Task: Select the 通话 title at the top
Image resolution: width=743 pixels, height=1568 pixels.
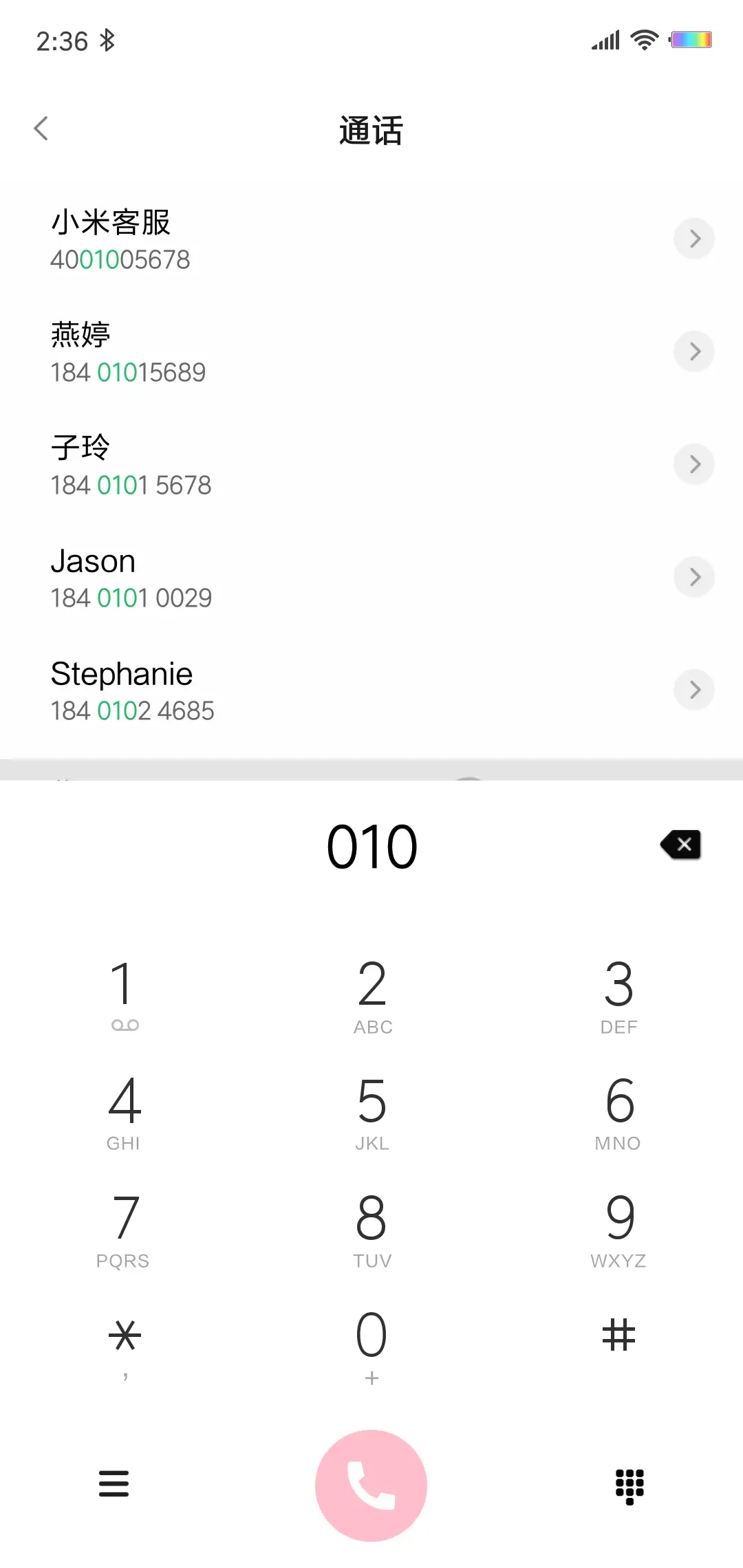Action: click(371, 131)
